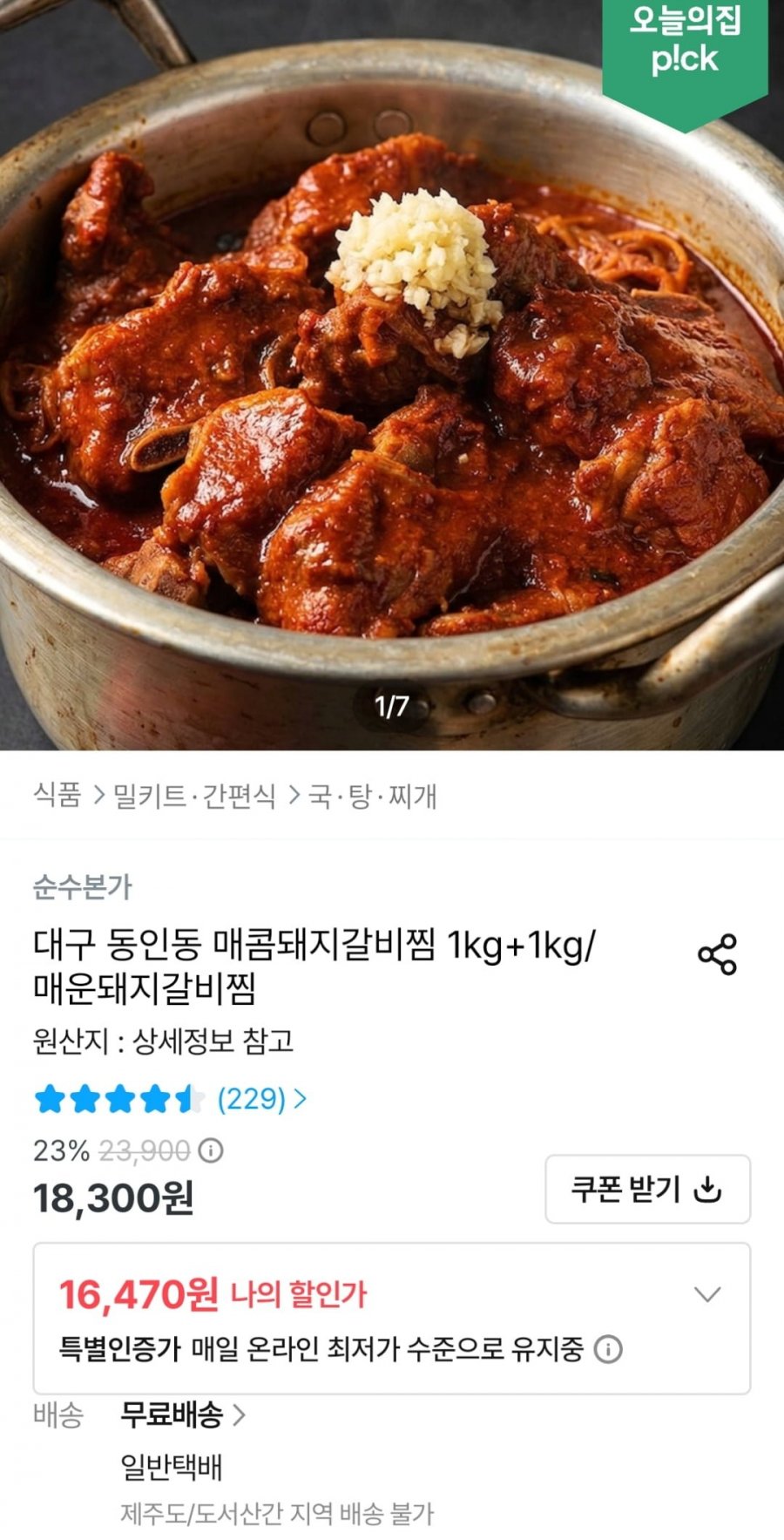Open the 국·탕·찌개 category
Image resolution: width=784 pixels, height=1540 pixels.
click(x=373, y=796)
